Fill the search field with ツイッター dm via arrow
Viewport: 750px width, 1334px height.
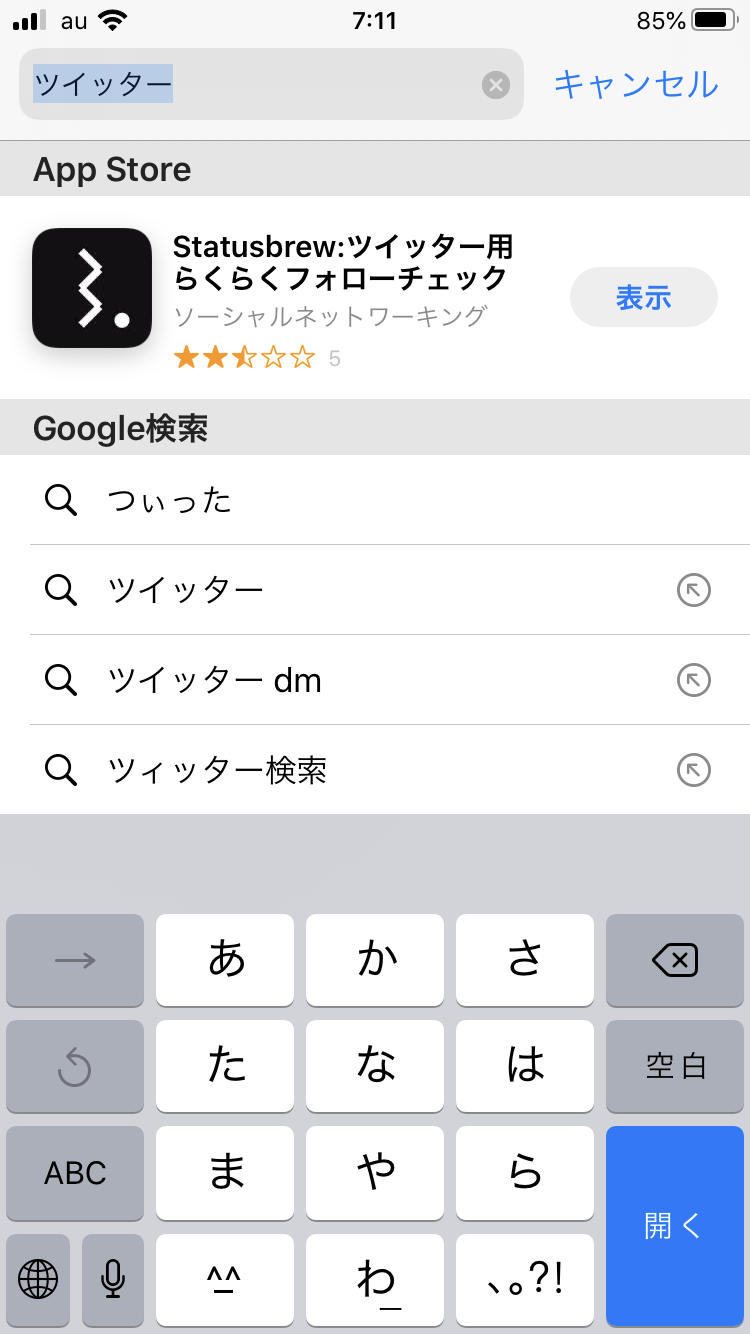click(x=693, y=680)
